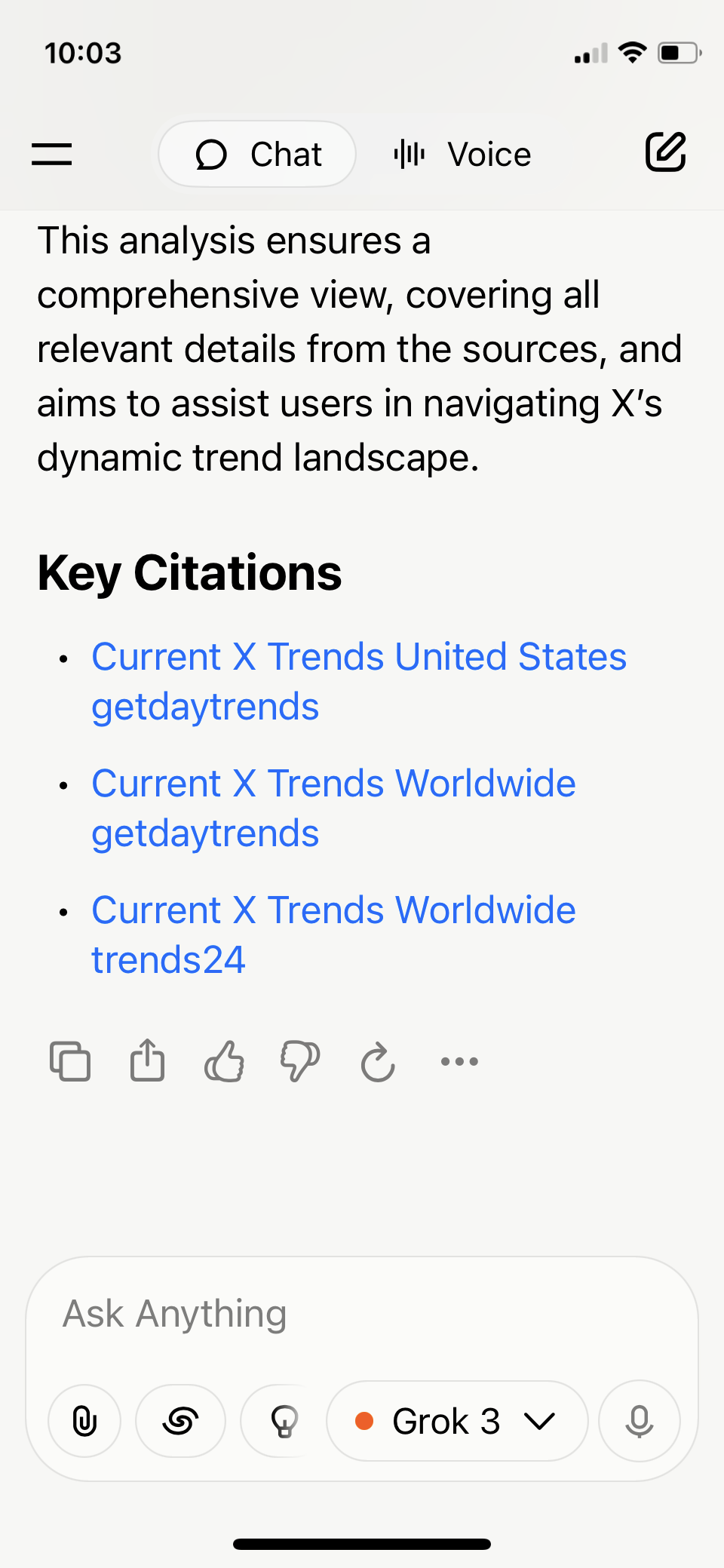Expand the Grok 3 model selector
Viewport: 724px width, 1568px height.
point(456,1421)
